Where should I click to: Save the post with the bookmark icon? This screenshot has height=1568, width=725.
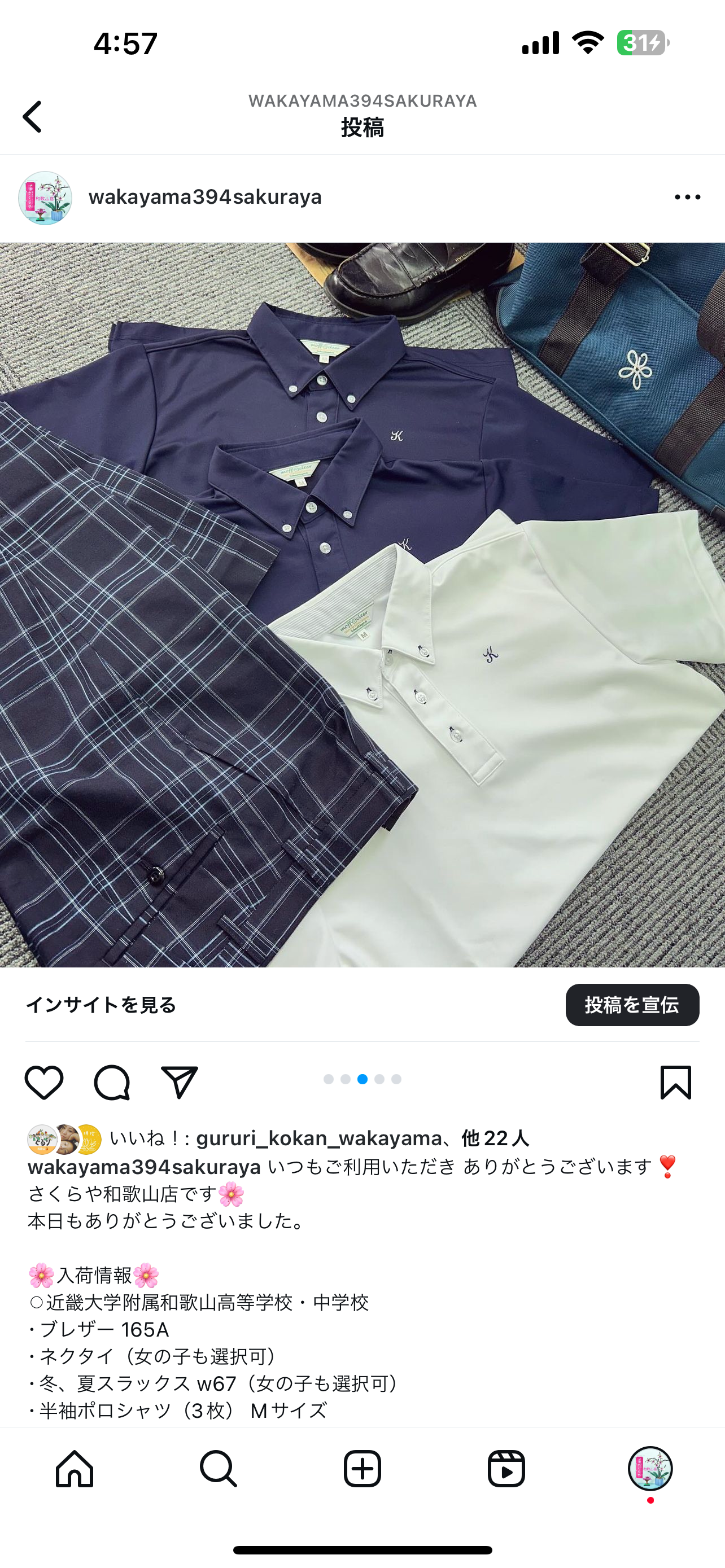click(x=676, y=1082)
